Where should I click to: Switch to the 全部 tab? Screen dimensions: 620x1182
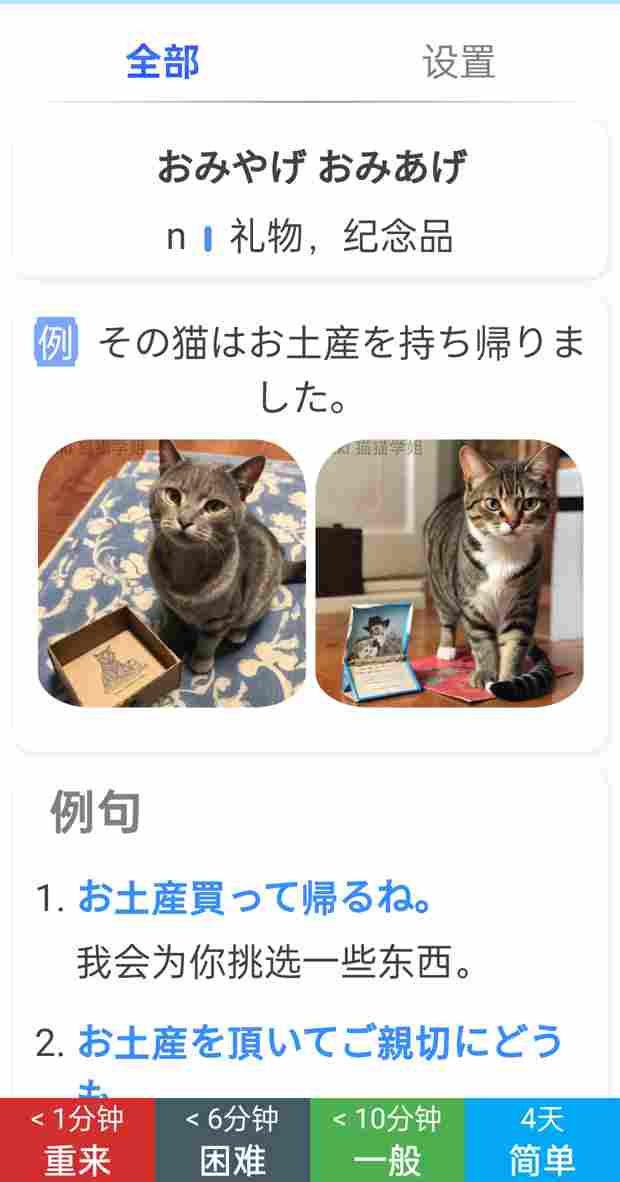tap(162, 62)
